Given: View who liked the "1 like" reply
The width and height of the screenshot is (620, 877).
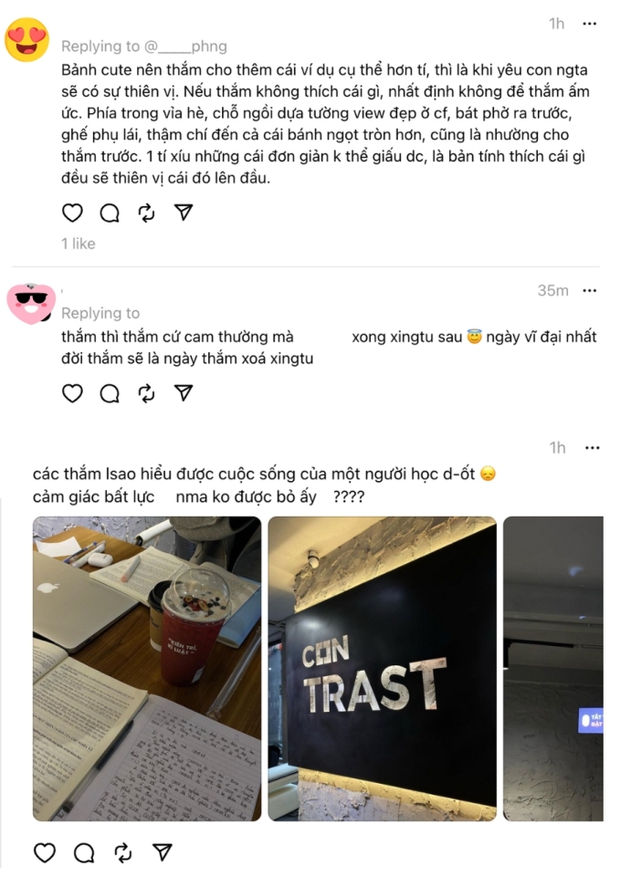Looking at the screenshot, I should 78,243.
